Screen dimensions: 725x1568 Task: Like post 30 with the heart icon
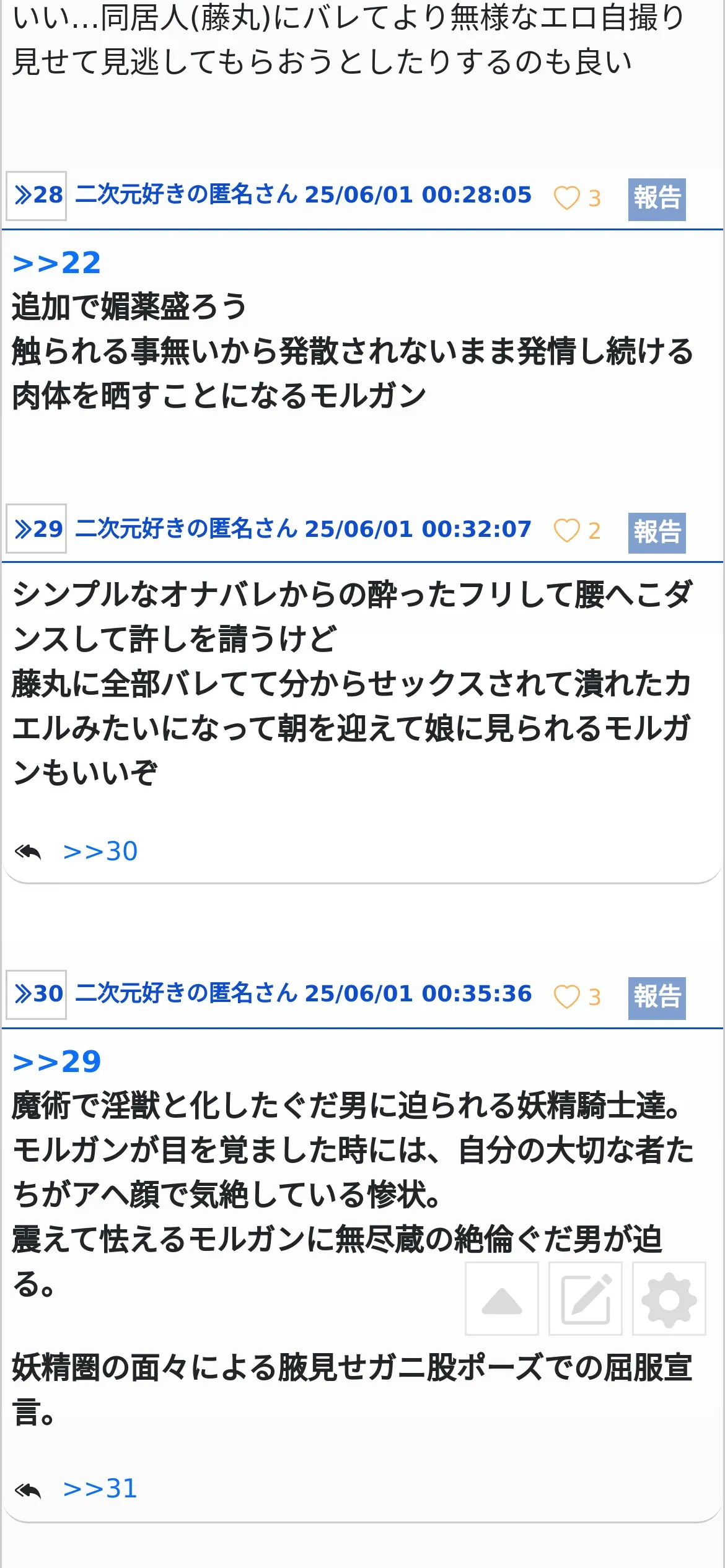coord(566,997)
